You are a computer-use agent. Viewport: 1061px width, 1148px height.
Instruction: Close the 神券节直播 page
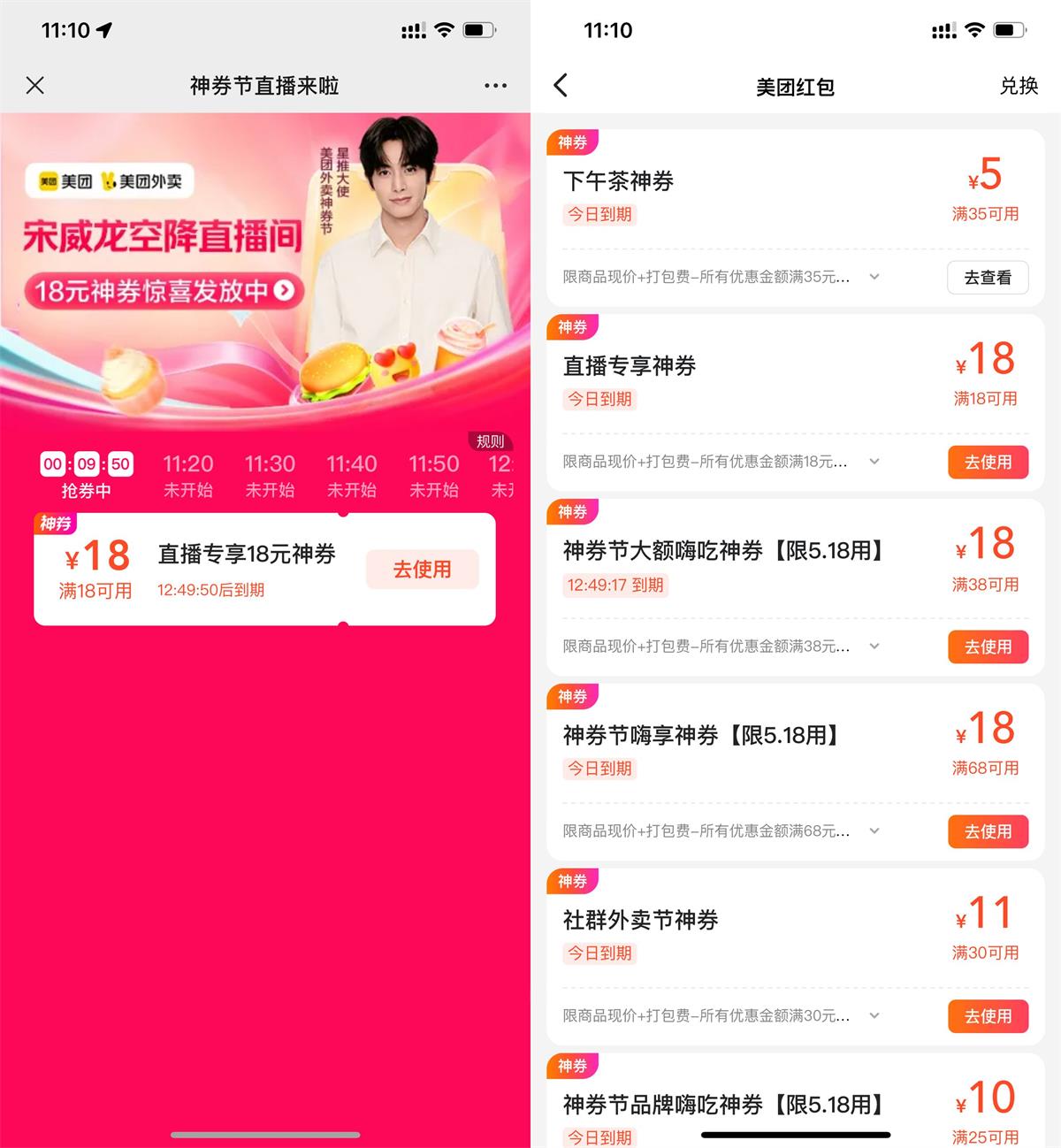coord(35,85)
